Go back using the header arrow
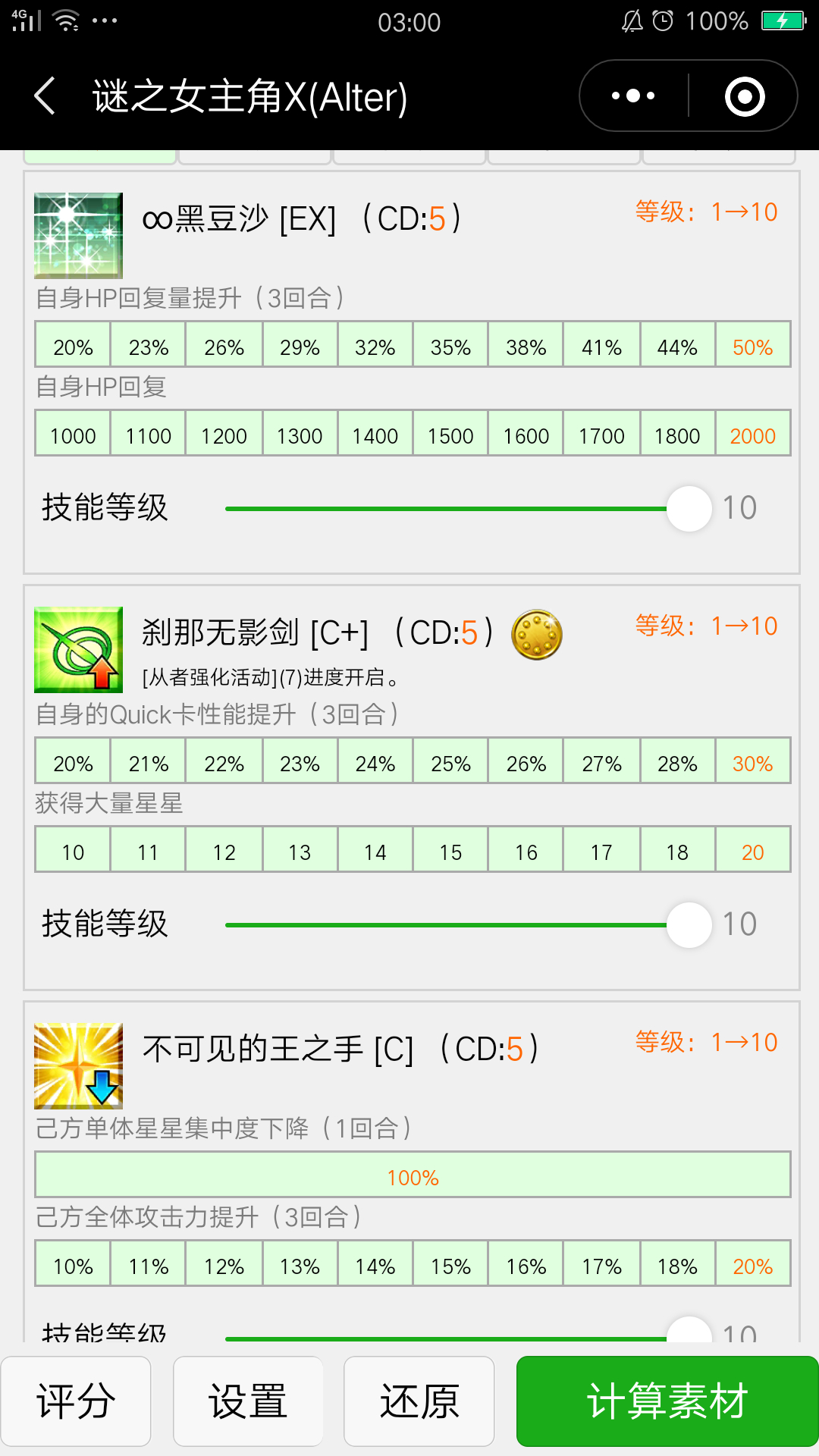Viewport: 819px width, 1456px height. pos(45,96)
